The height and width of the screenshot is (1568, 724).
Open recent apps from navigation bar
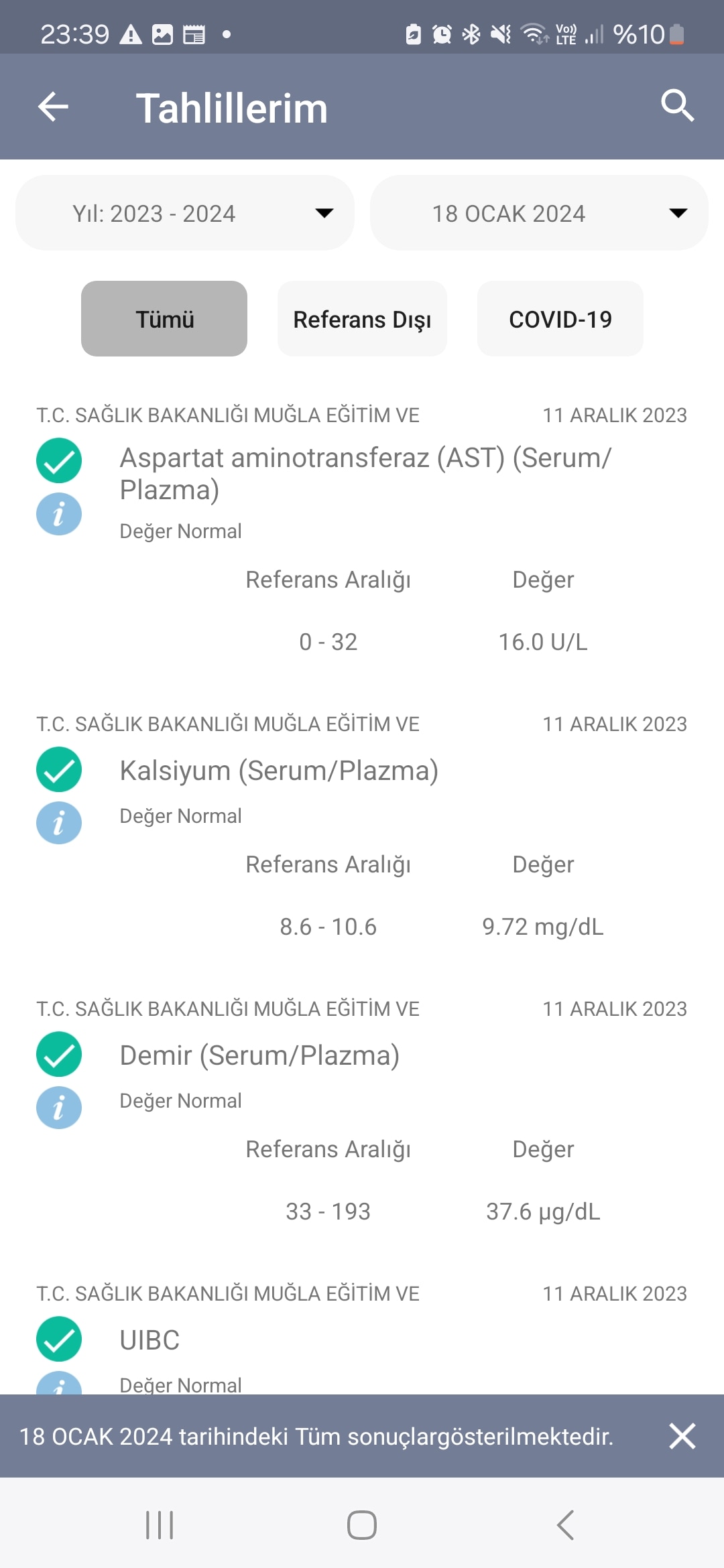click(160, 1525)
